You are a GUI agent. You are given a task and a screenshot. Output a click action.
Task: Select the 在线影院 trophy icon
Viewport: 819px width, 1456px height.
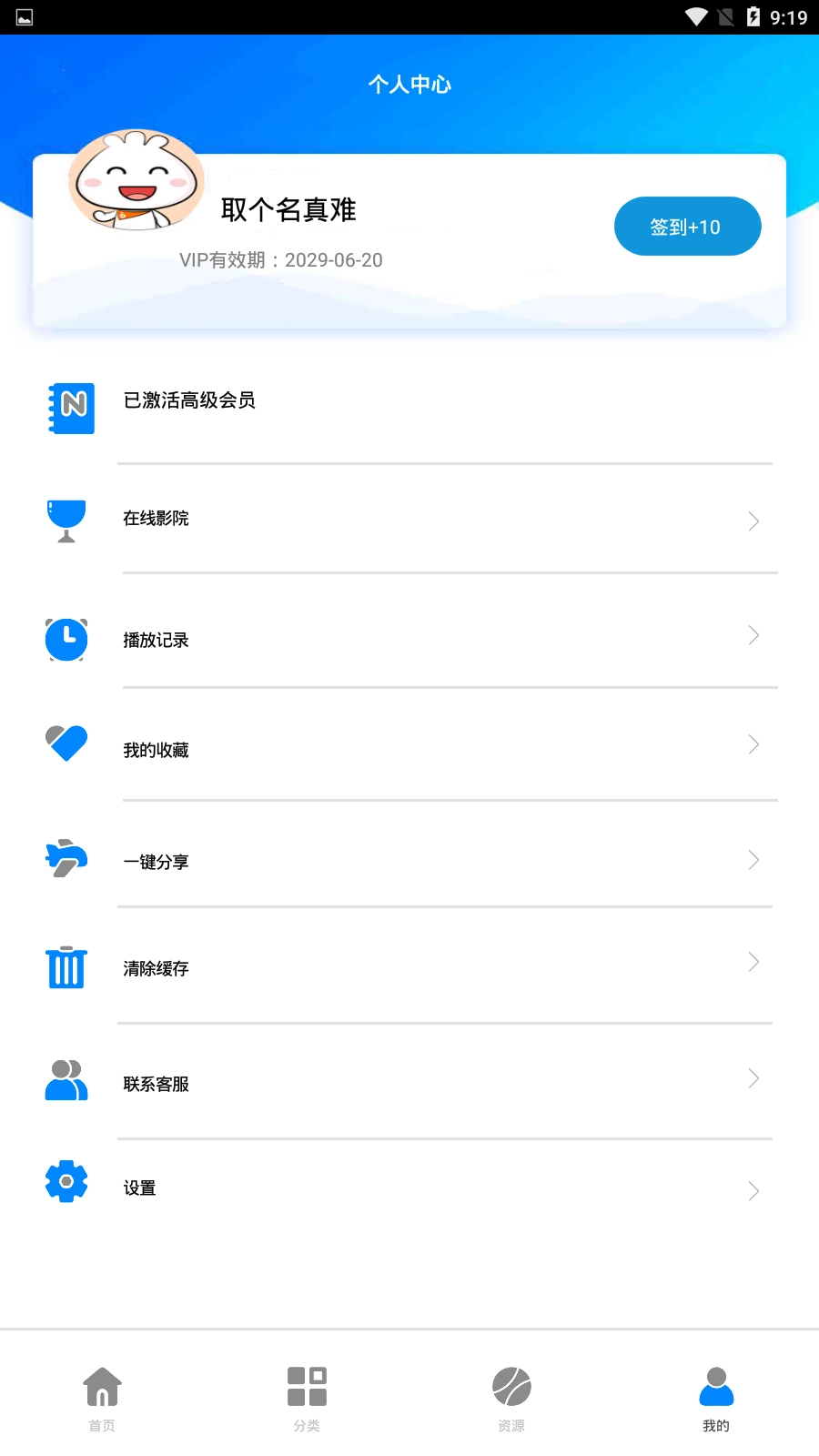(x=65, y=521)
